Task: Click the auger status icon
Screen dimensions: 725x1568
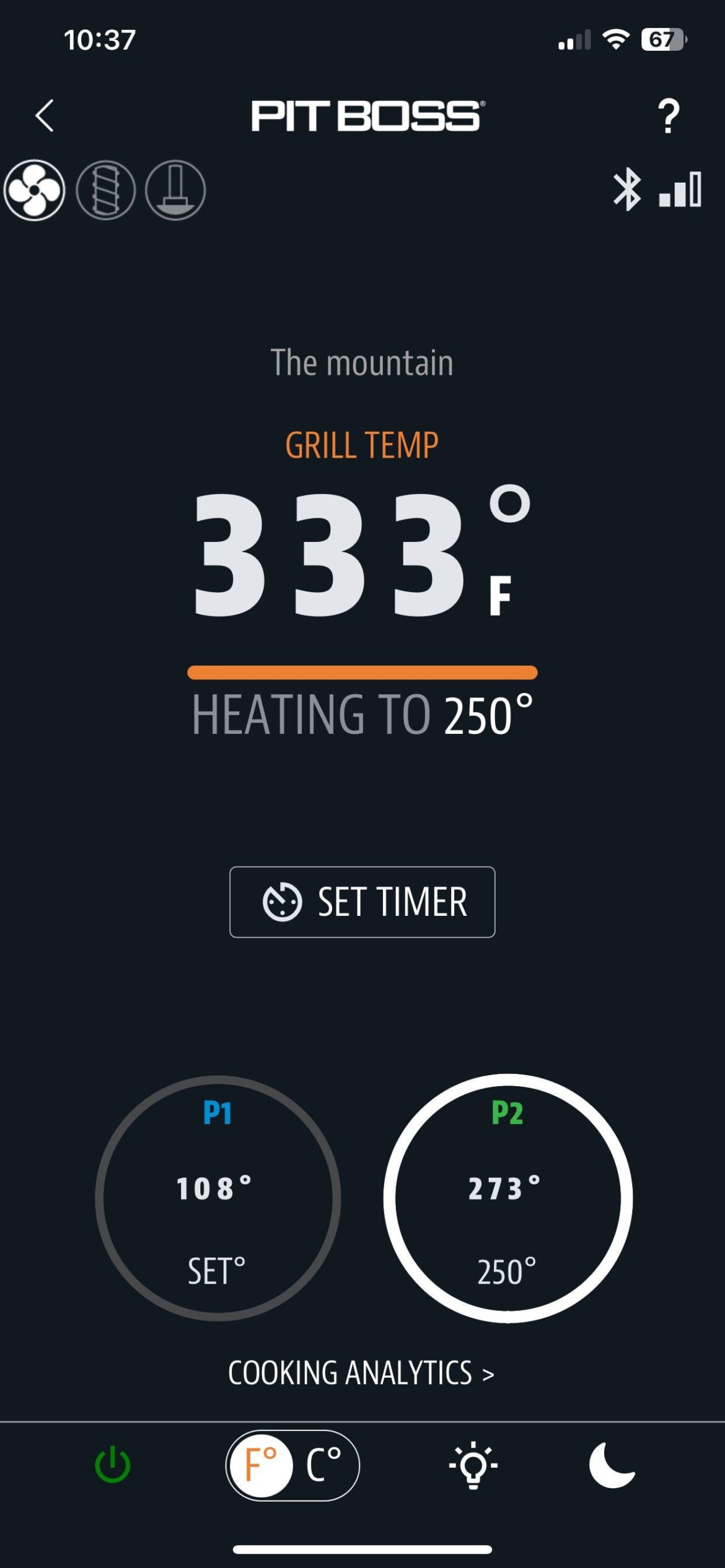Action: 105,190
